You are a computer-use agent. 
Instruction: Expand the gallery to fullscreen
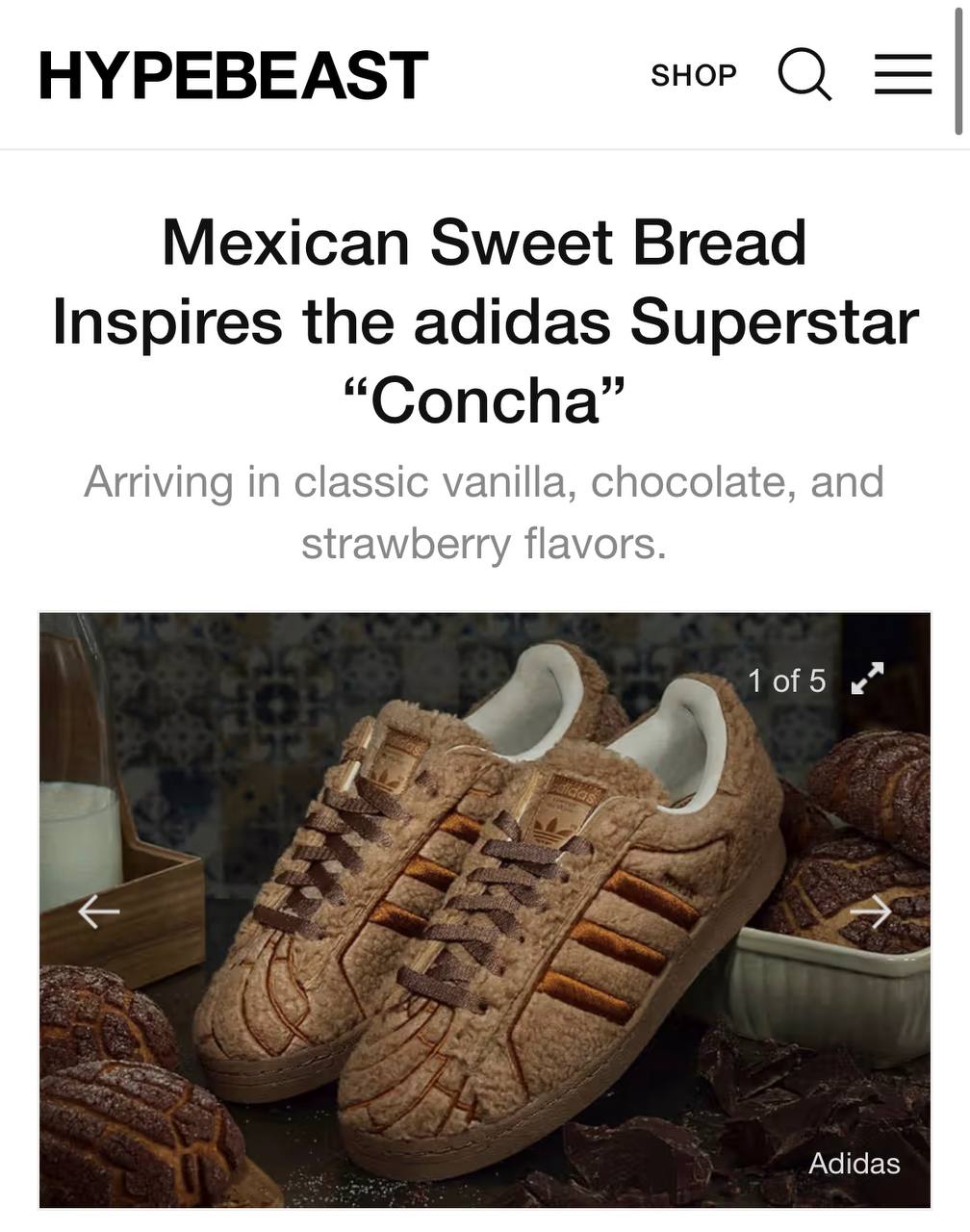point(868,680)
